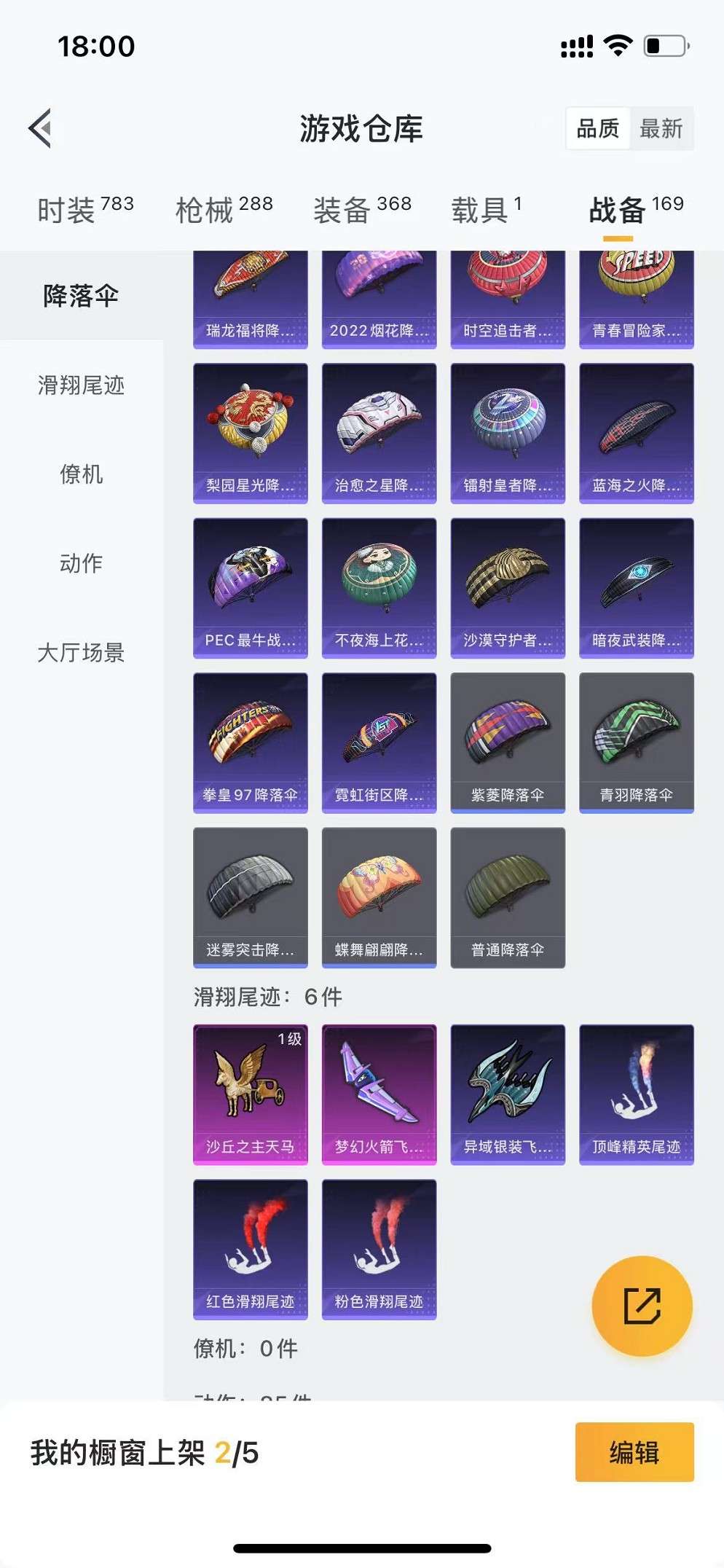Image resolution: width=724 pixels, height=1568 pixels.
Task: Open the 普通降落伞 item
Action: [508, 897]
